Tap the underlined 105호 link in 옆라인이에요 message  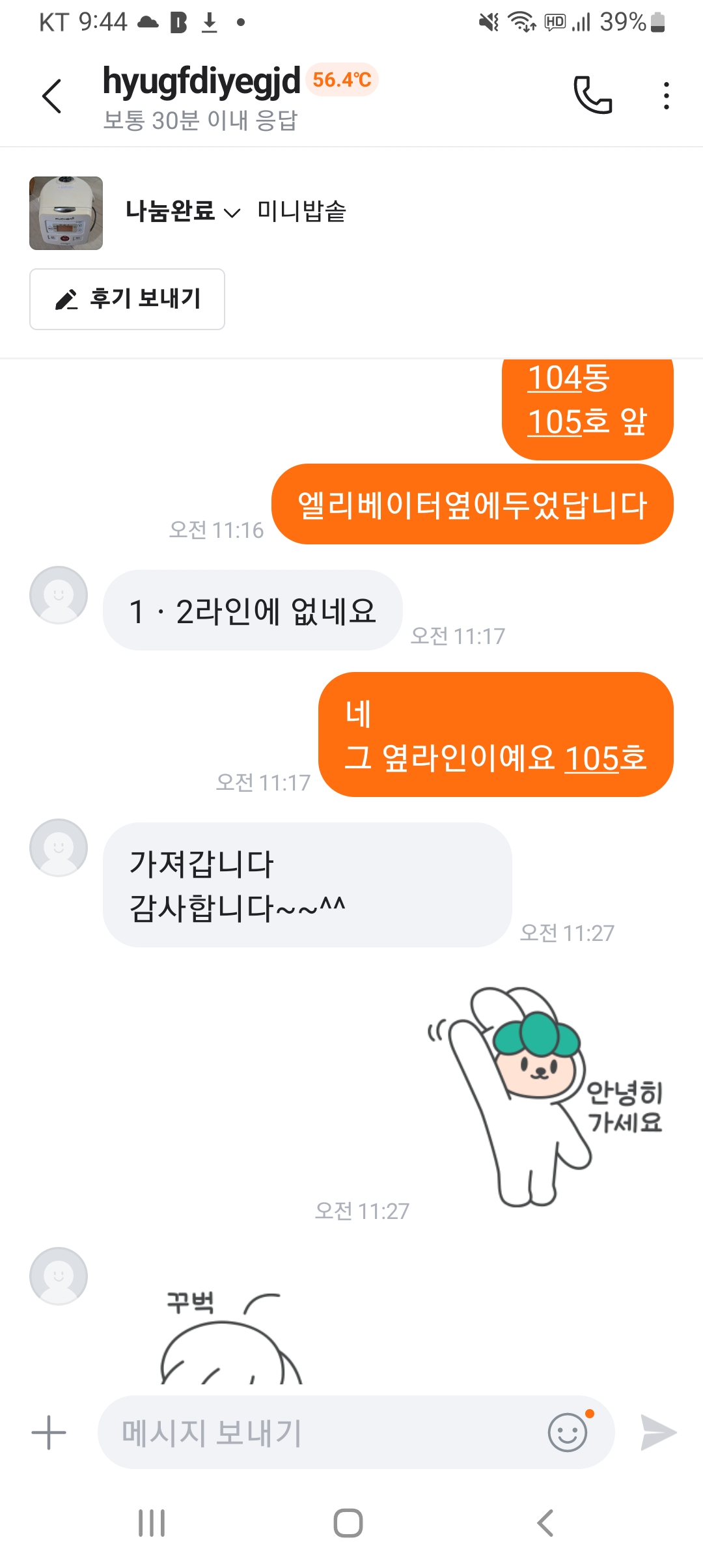tap(605, 759)
